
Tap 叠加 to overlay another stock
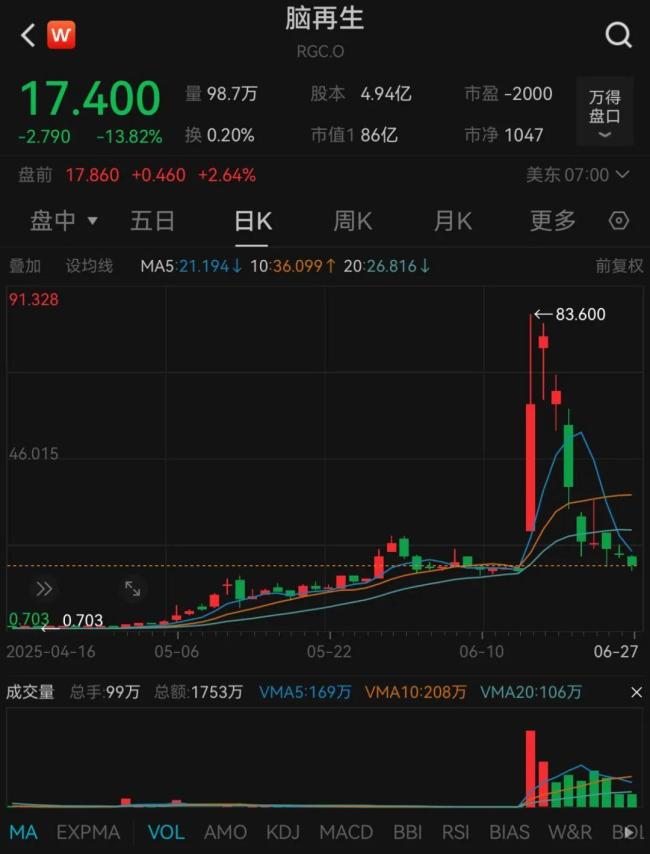[25, 266]
